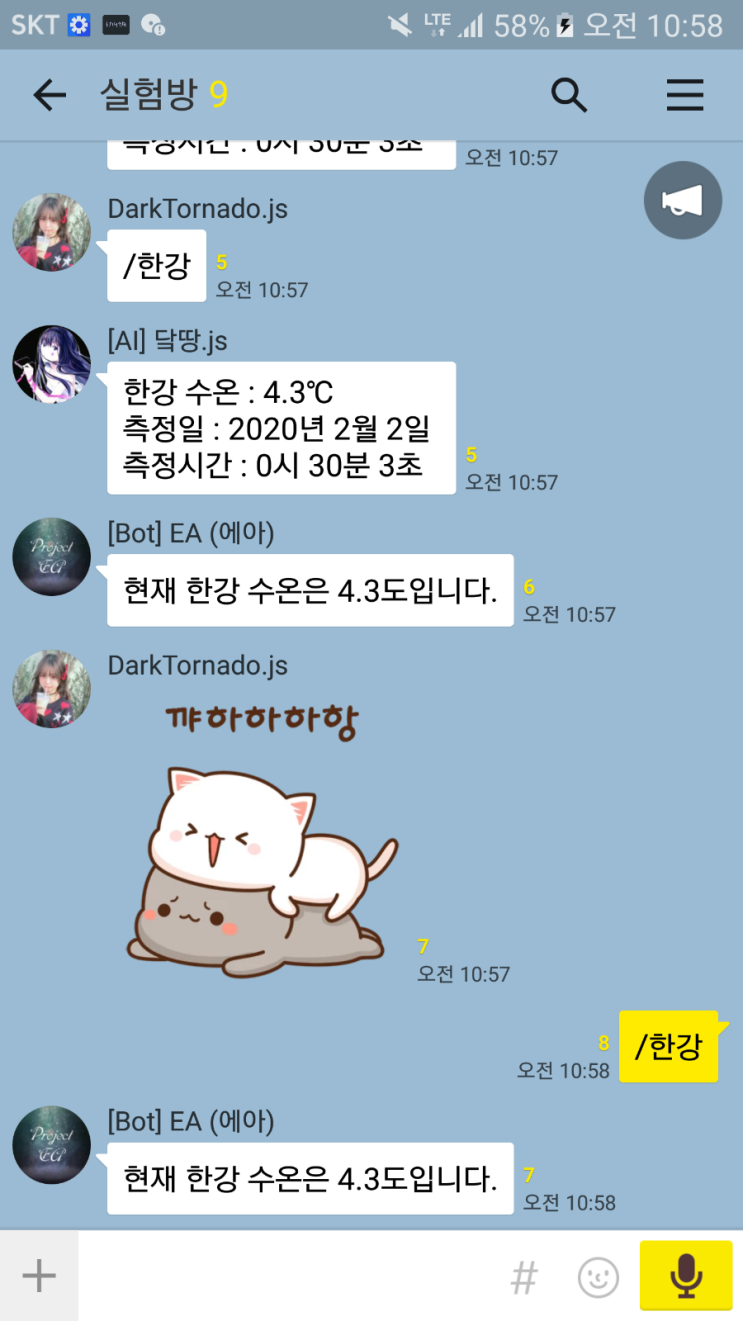
Task: Open the search icon in the chat header
Action: 569,95
